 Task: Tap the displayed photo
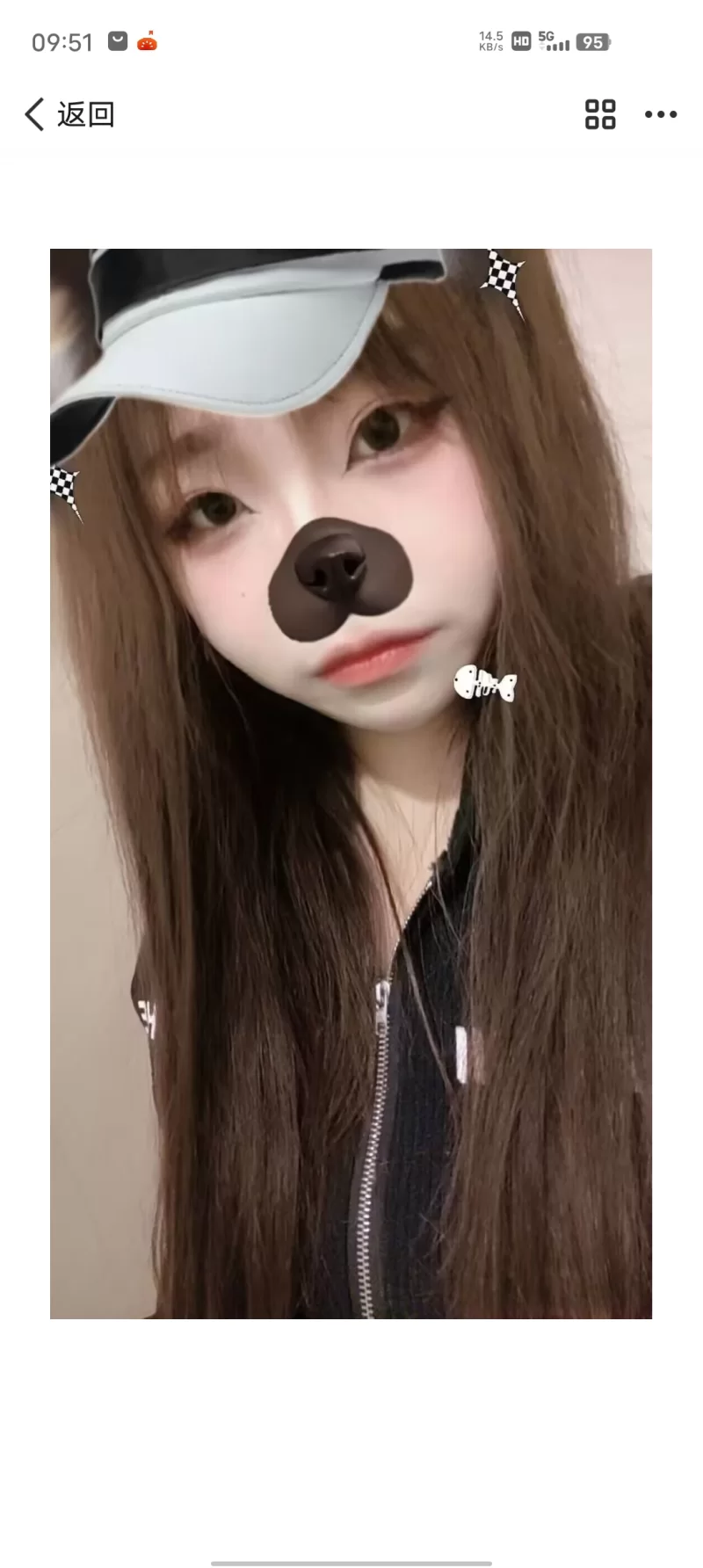[x=351, y=782]
